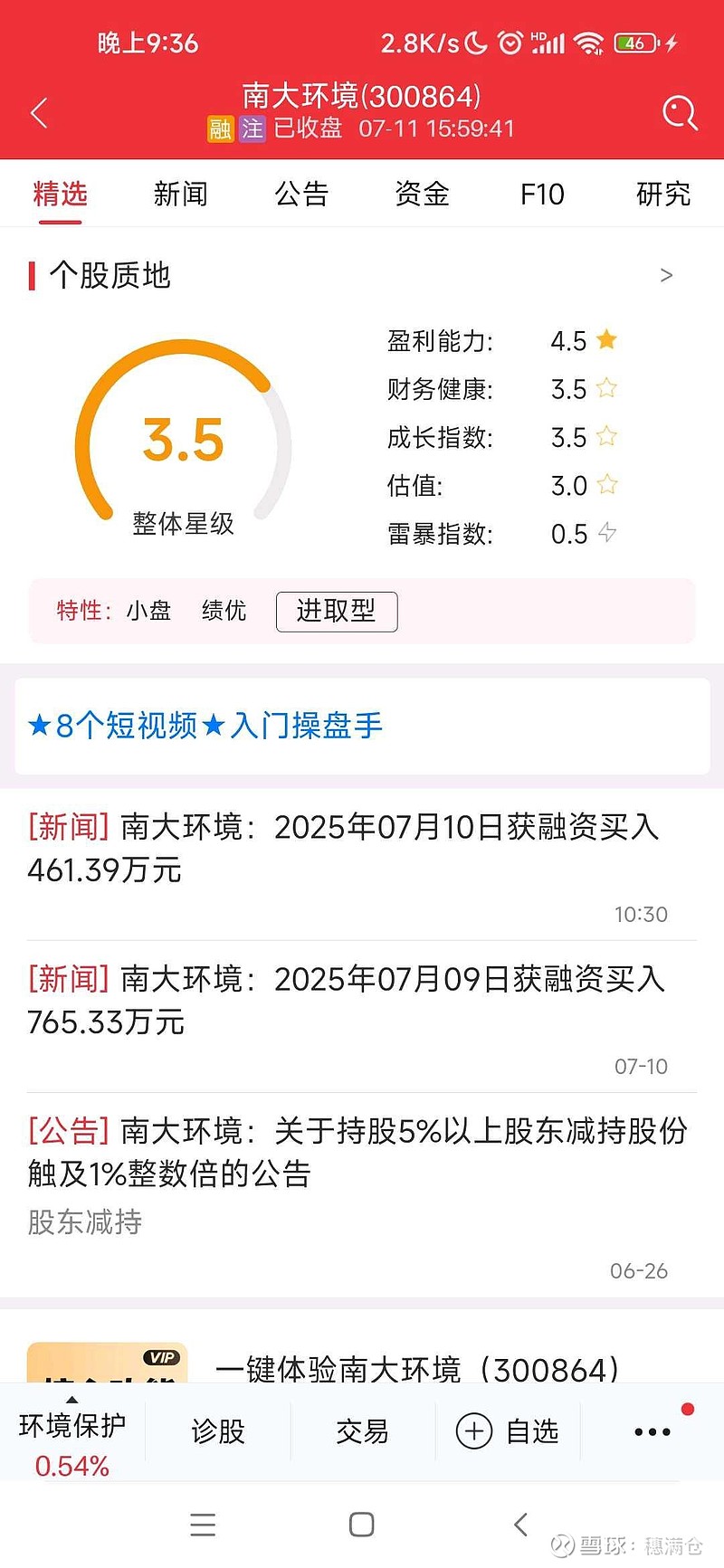Go back using the header arrow
724x1568 pixels.
click(x=39, y=113)
